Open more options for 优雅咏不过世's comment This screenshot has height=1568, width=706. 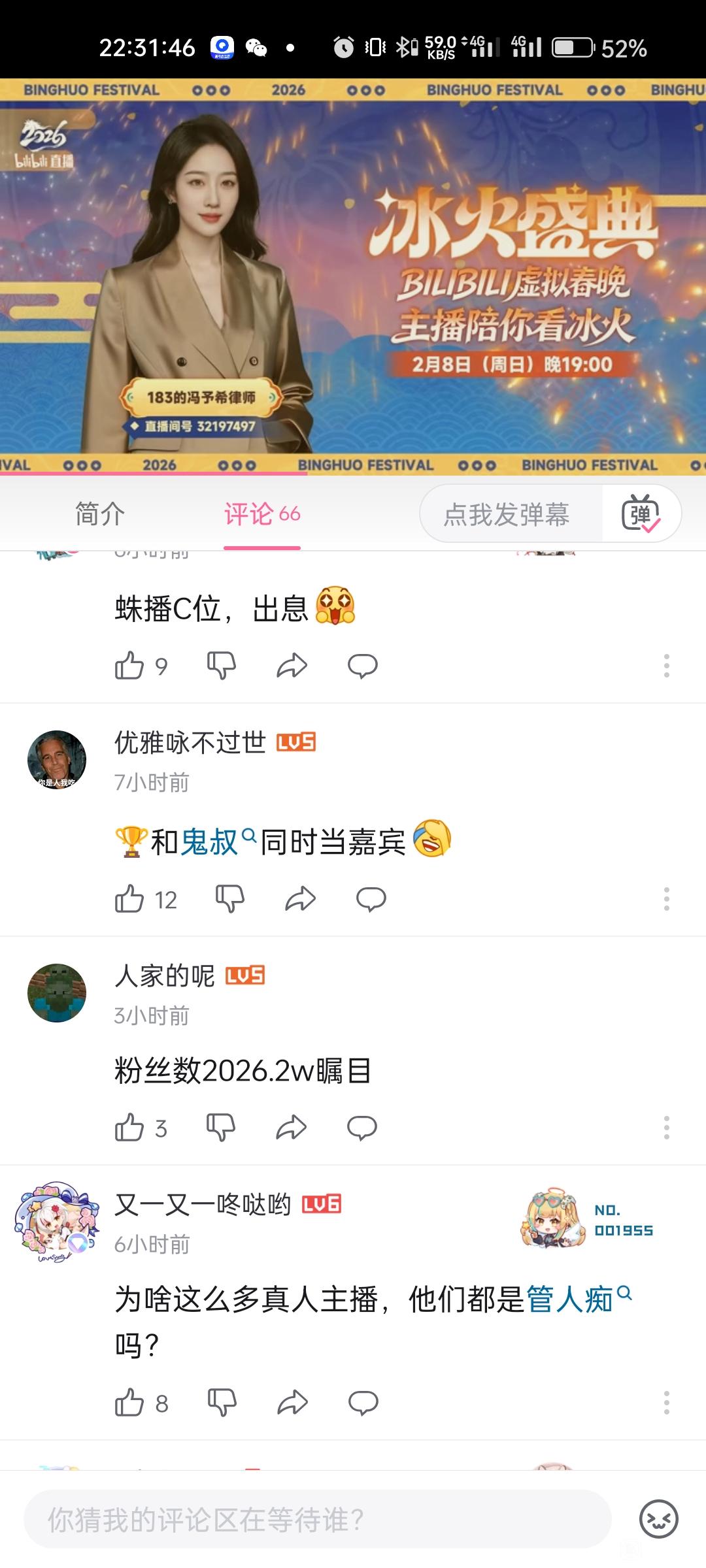666,899
